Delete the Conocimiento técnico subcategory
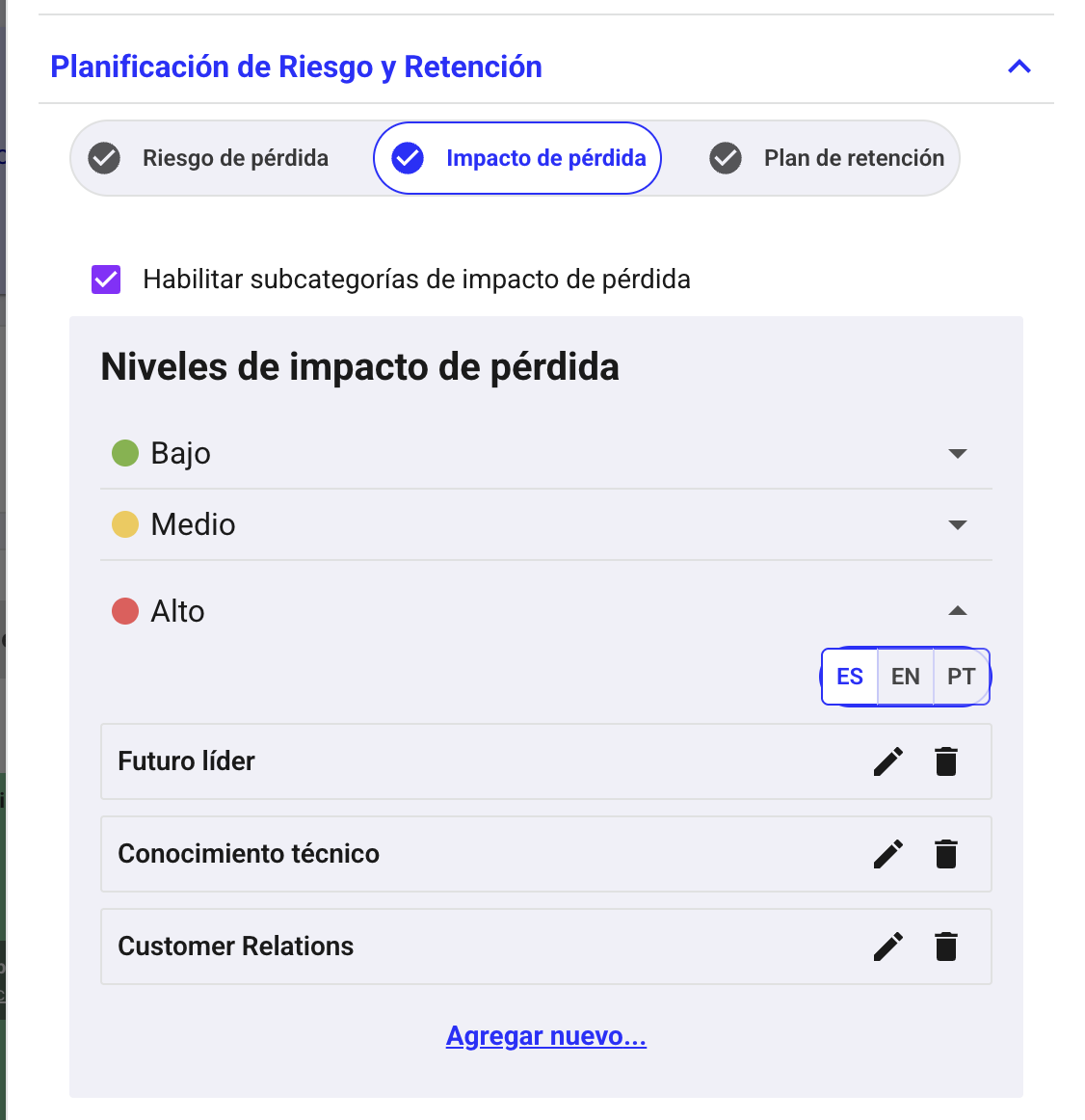Image resolution: width=1085 pixels, height=1120 pixels. point(946,854)
